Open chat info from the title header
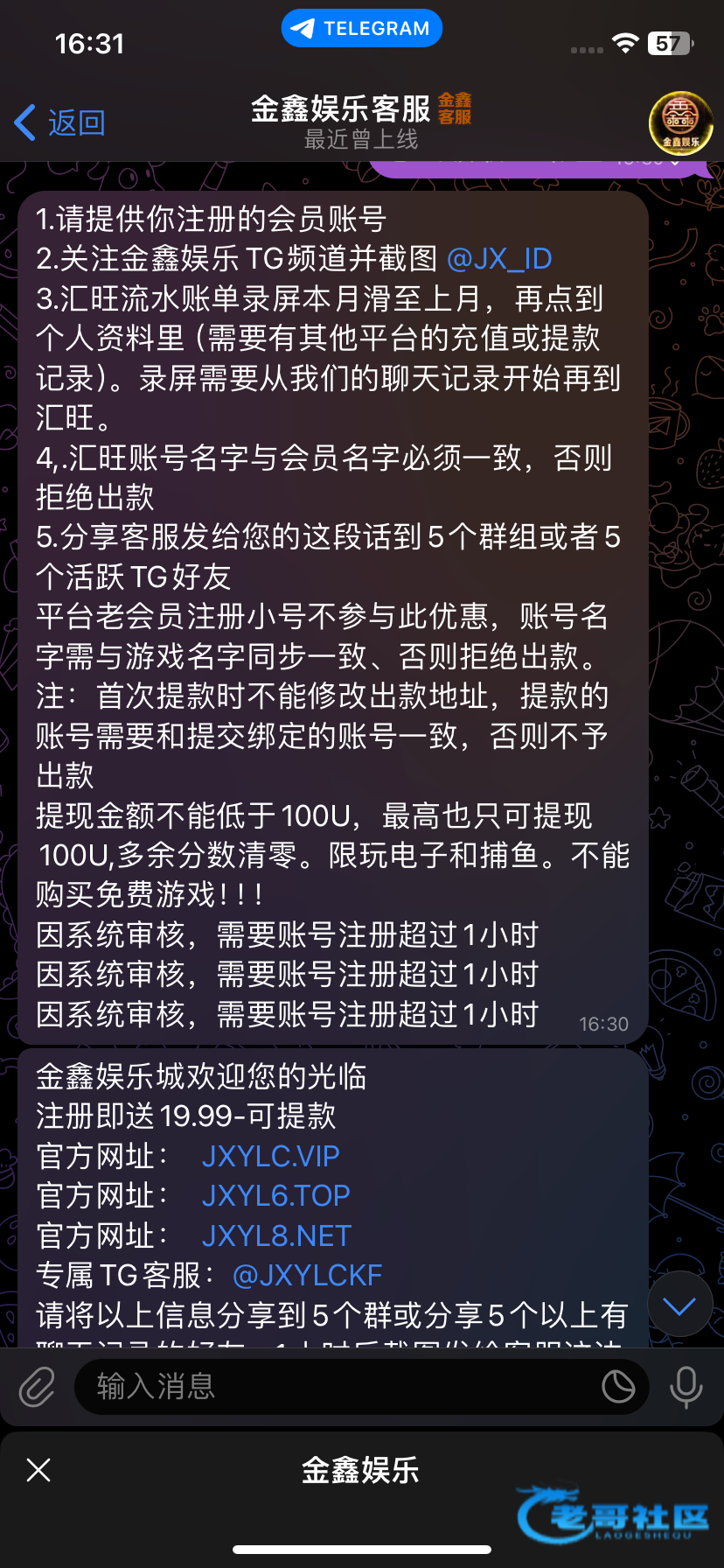This screenshot has height=1568, width=724. tap(360, 121)
